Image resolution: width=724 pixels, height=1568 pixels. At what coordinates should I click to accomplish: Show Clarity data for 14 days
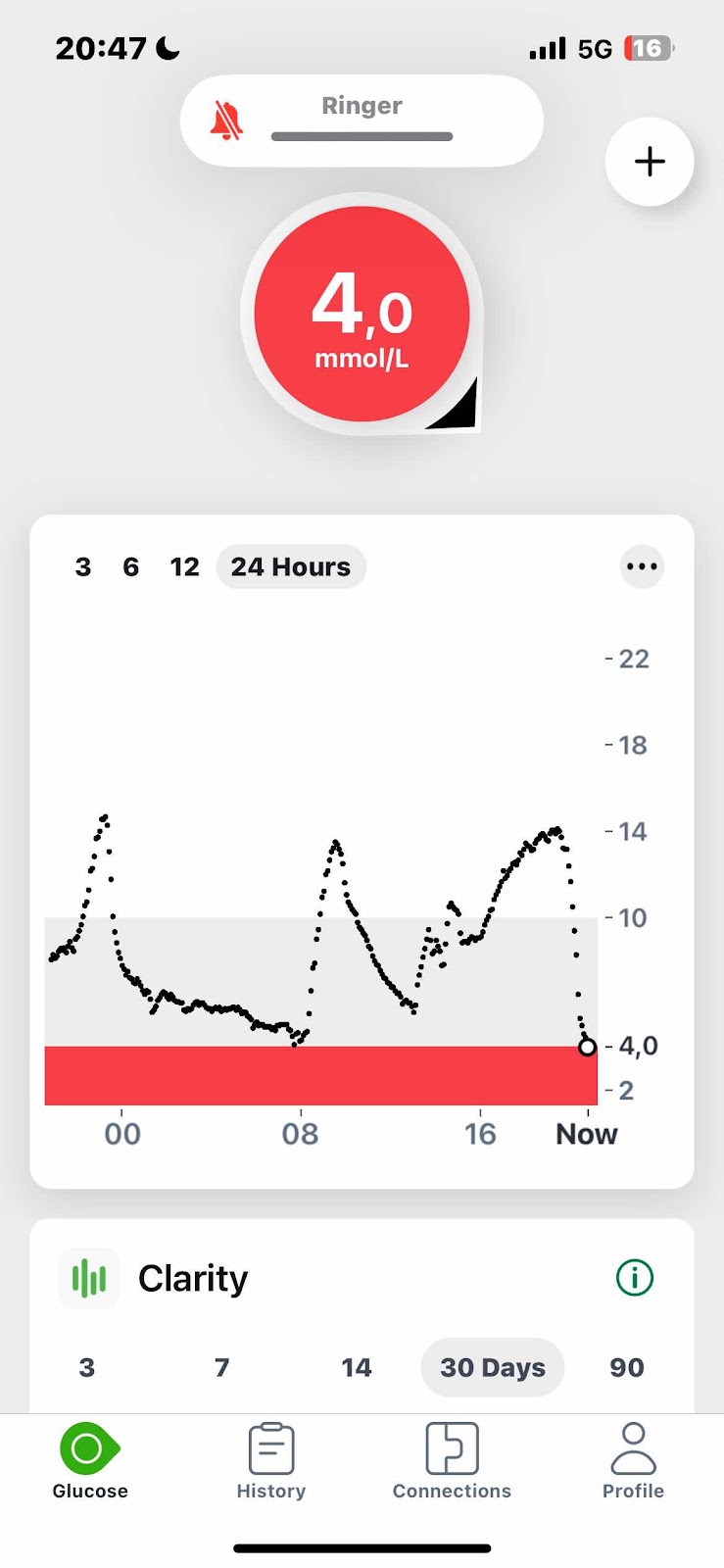pos(357,1367)
